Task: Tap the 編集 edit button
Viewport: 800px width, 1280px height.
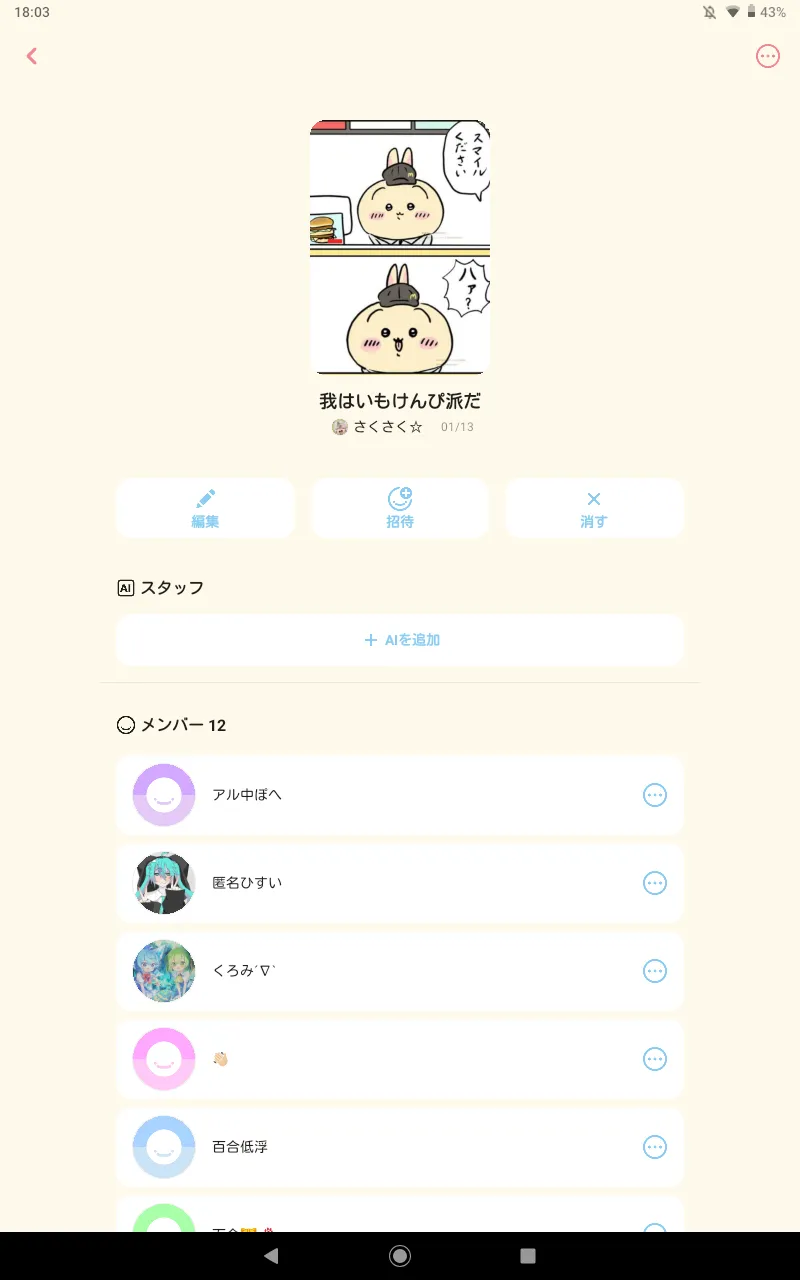Action: pos(205,508)
